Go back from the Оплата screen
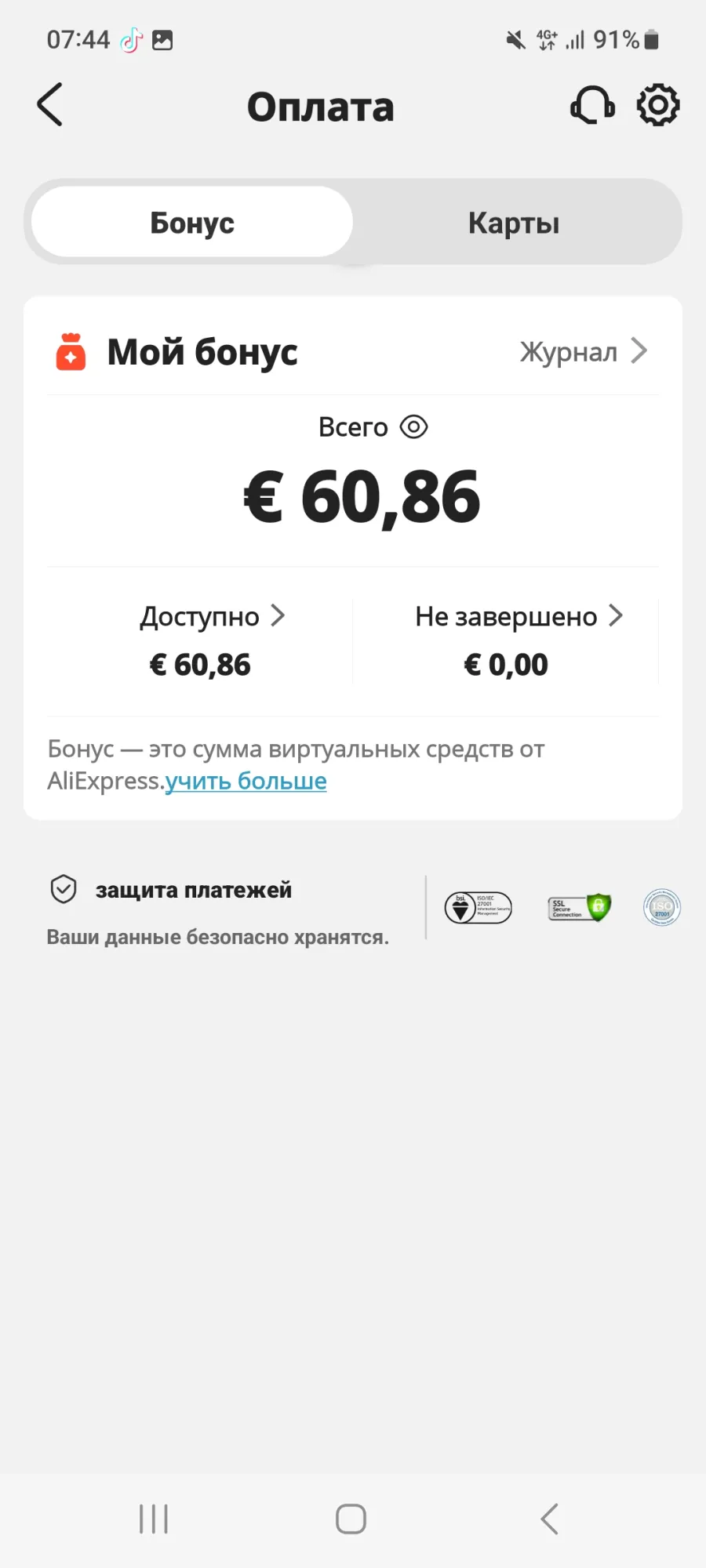Viewport: 706px width, 1568px height. 49,104
